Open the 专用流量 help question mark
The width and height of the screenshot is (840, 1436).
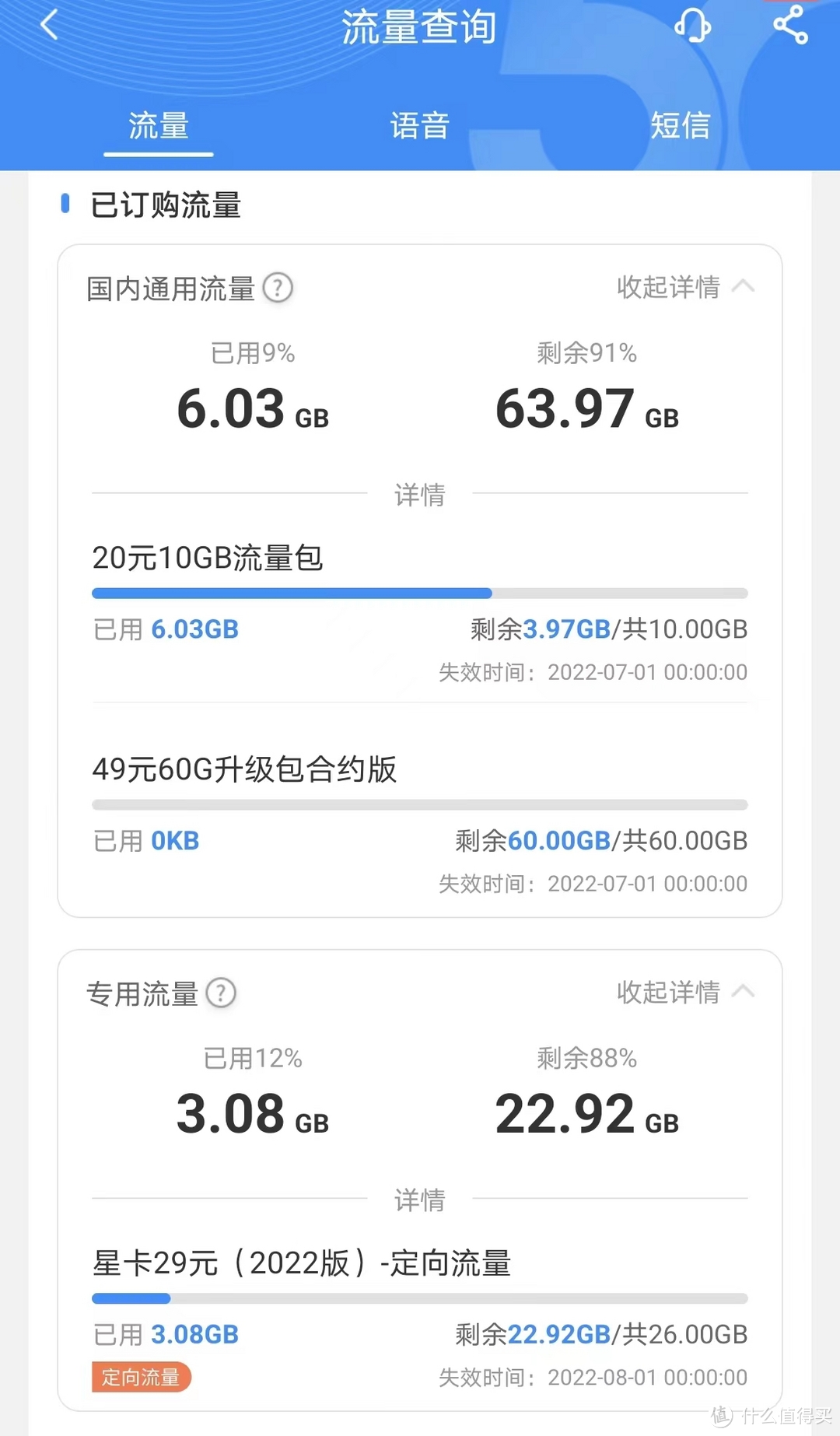[221, 993]
